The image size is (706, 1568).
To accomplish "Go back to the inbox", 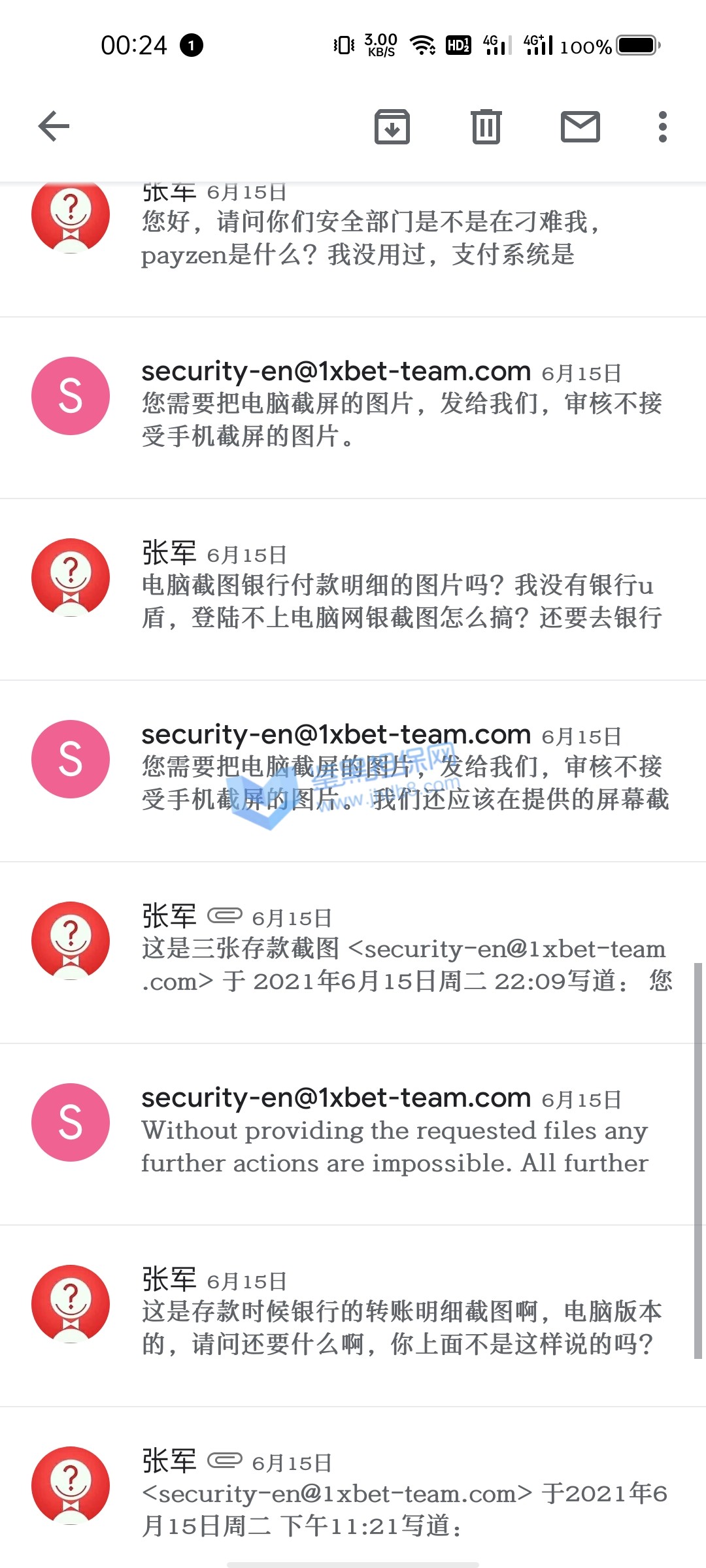I will click(x=54, y=126).
